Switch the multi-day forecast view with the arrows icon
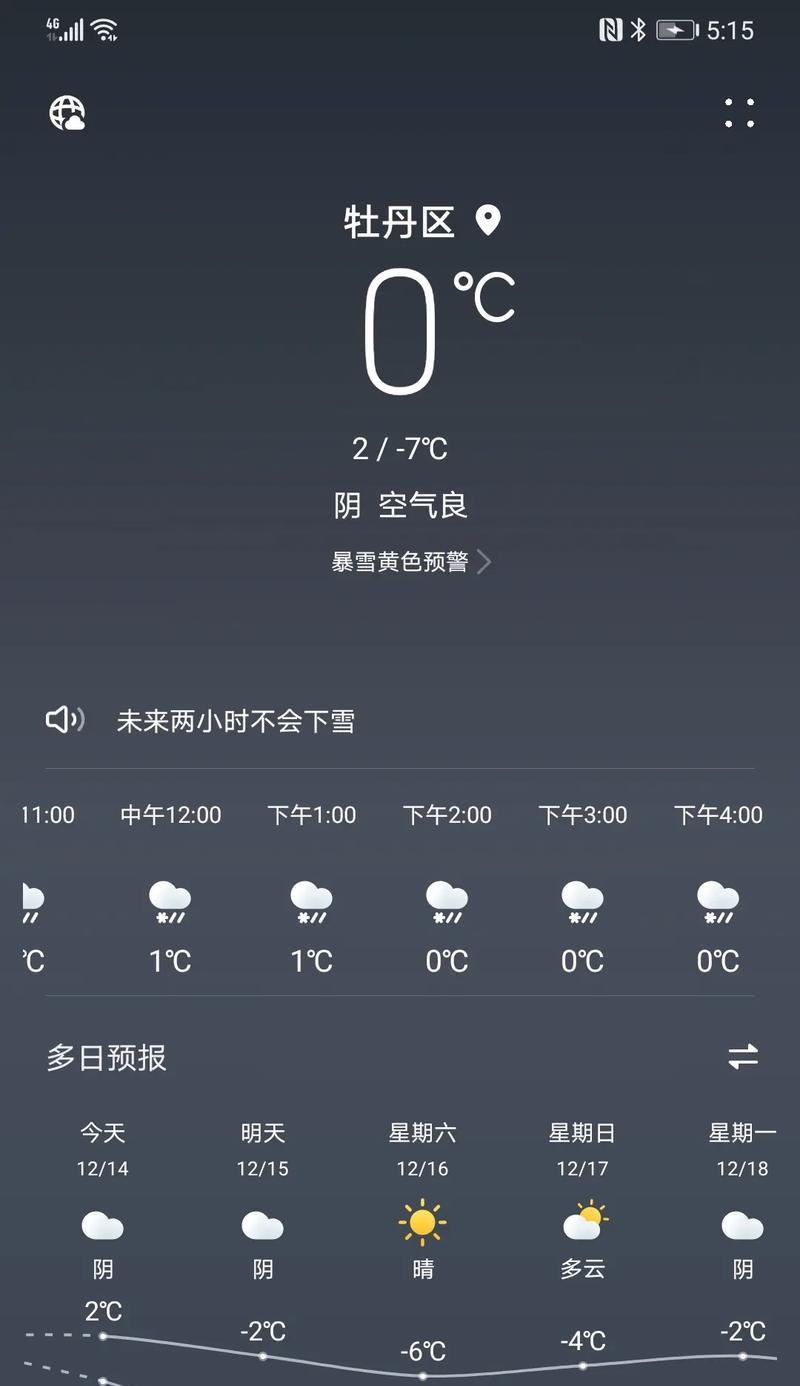This screenshot has height=1386, width=800. [743, 1056]
